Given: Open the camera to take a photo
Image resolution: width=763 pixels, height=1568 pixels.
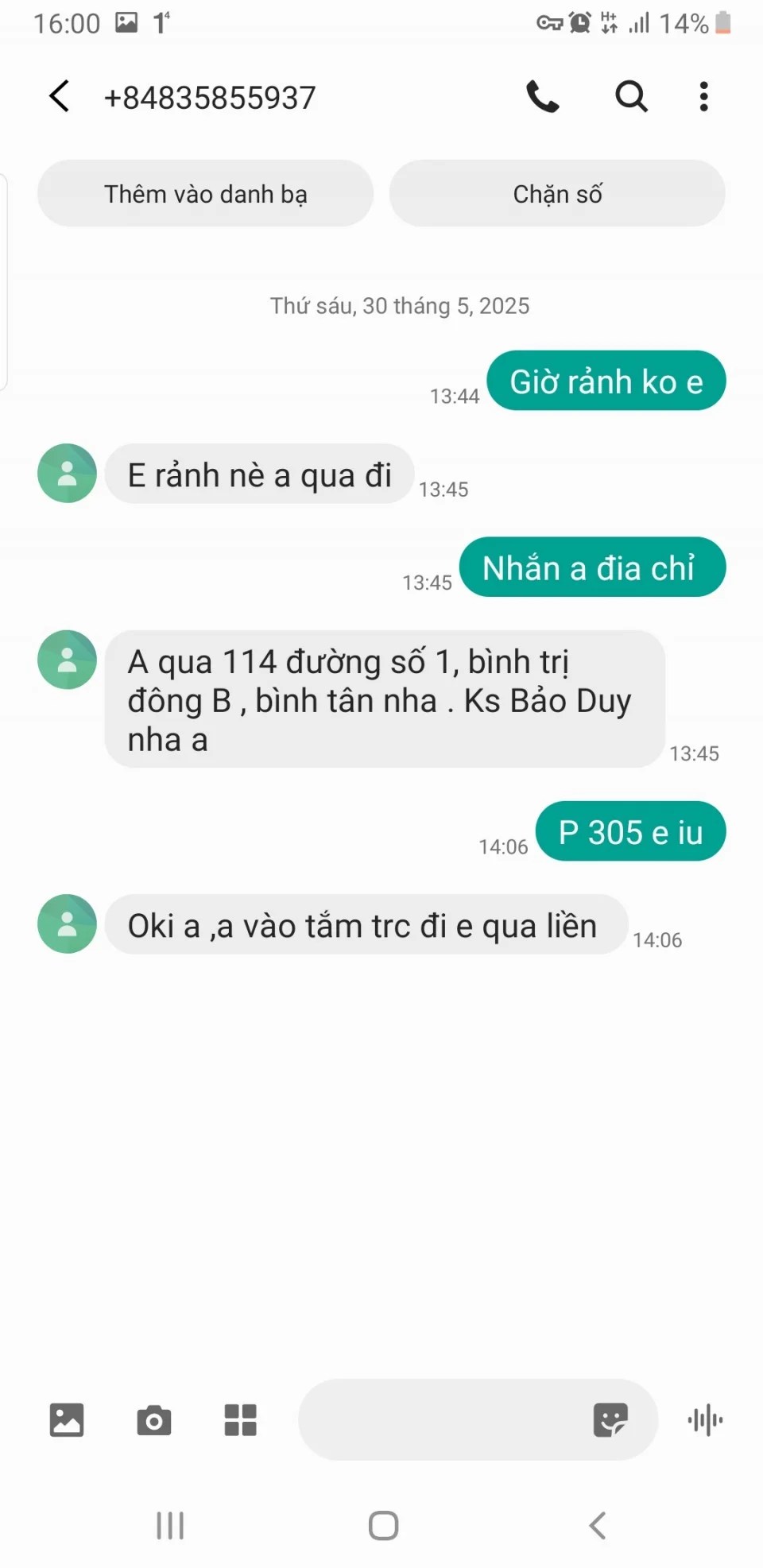Looking at the screenshot, I should point(153,1419).
